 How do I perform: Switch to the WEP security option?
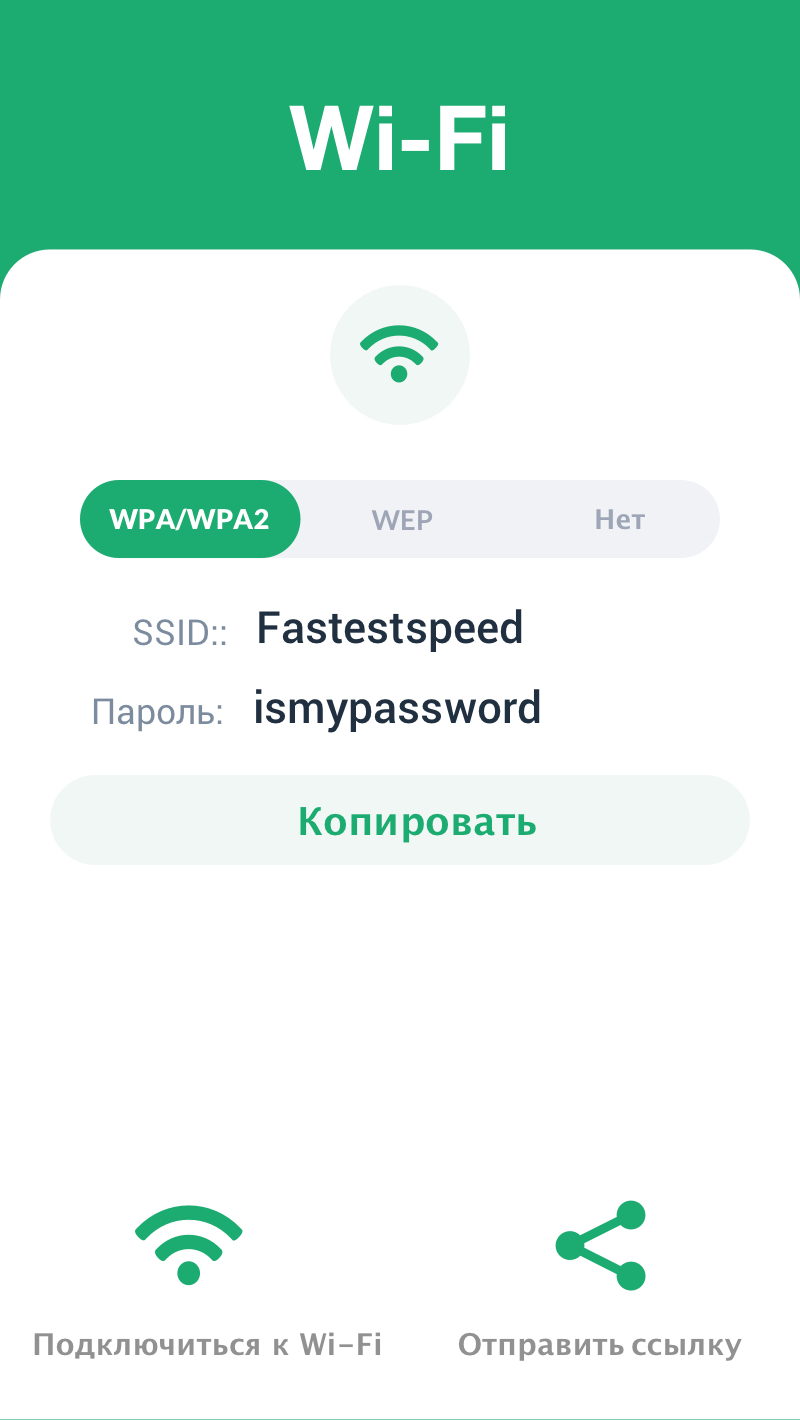click(x=402, y=519)
